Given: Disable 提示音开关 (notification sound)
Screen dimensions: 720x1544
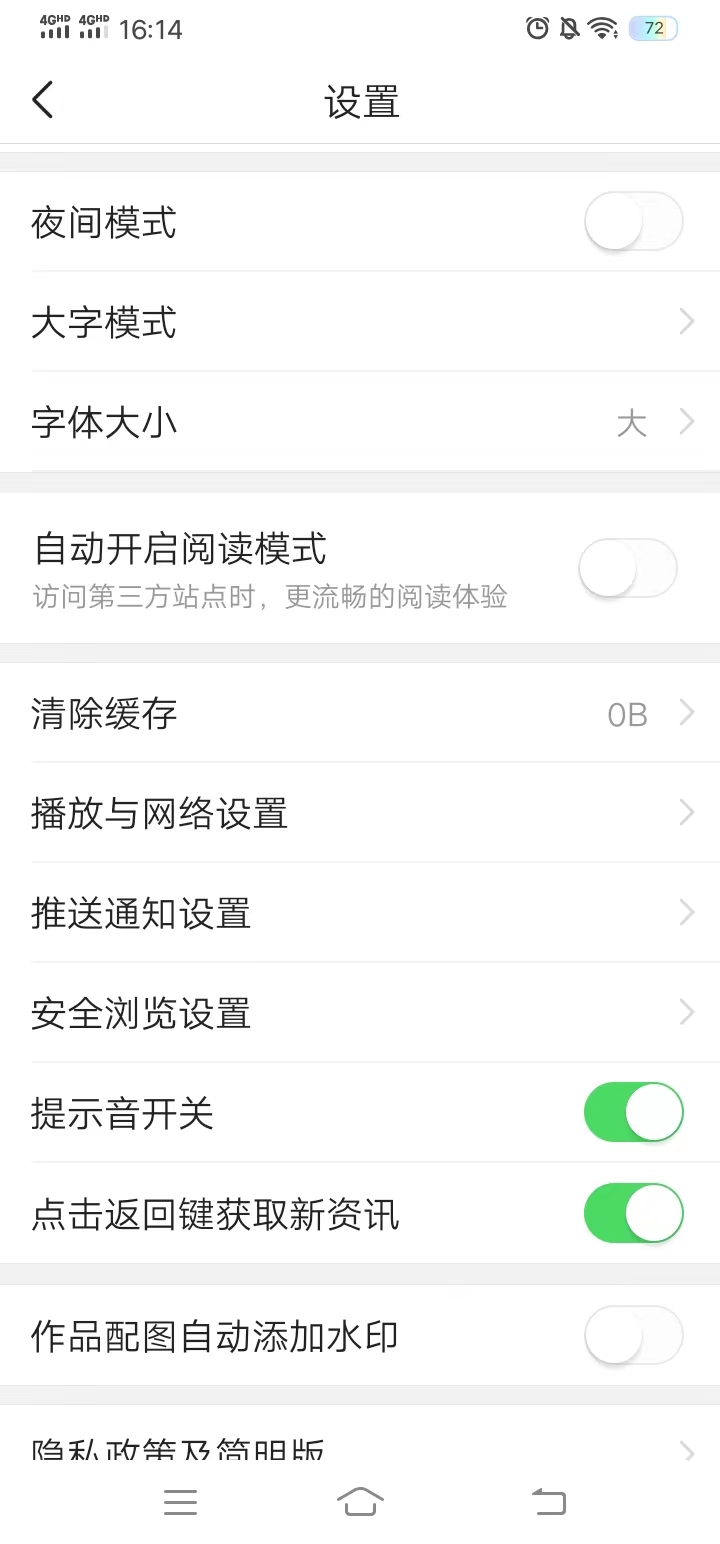Looking at the screenshot, I should tap(633, 1112).
